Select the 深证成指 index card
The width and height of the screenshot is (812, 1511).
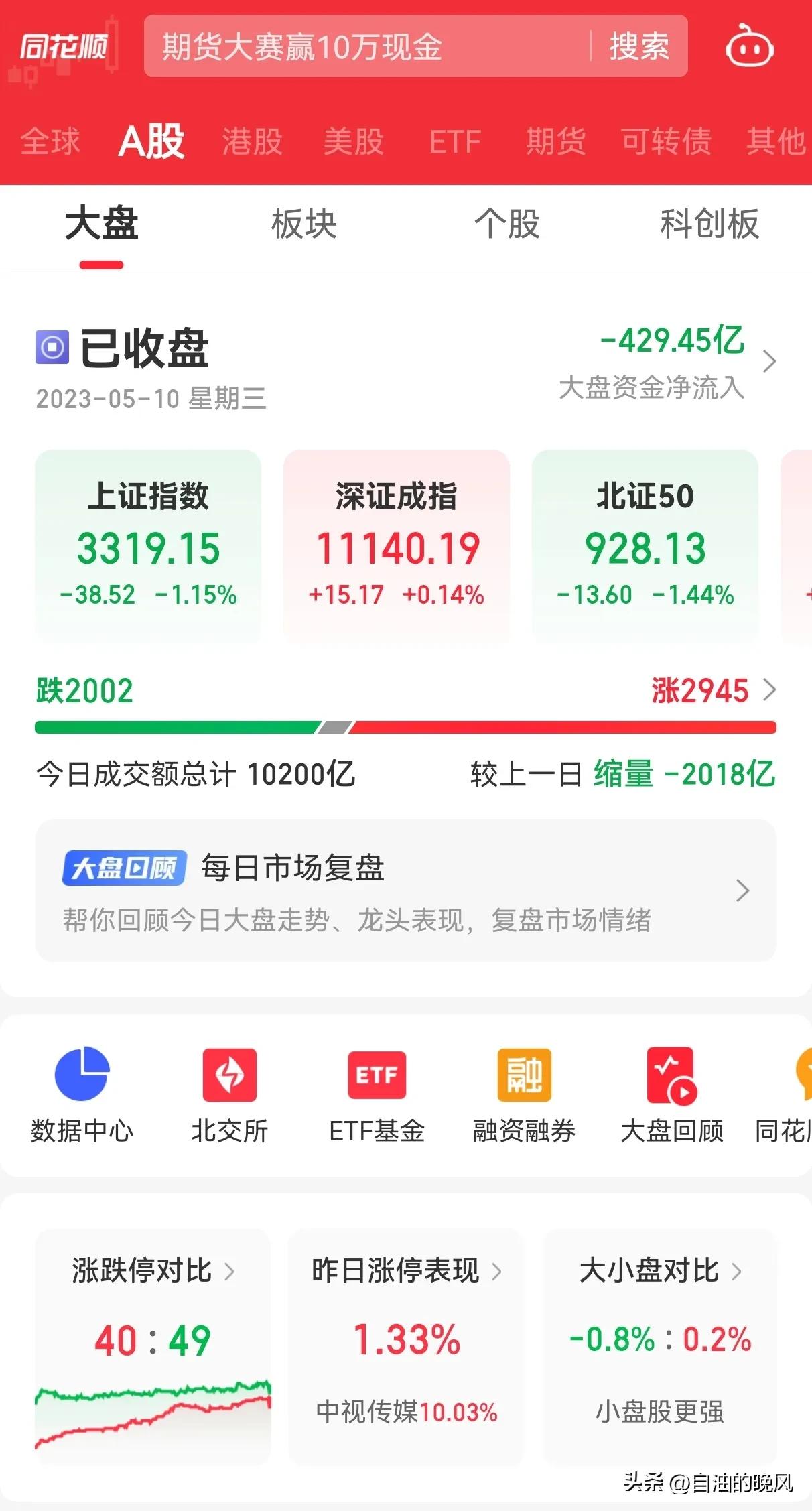pos(396,544)
